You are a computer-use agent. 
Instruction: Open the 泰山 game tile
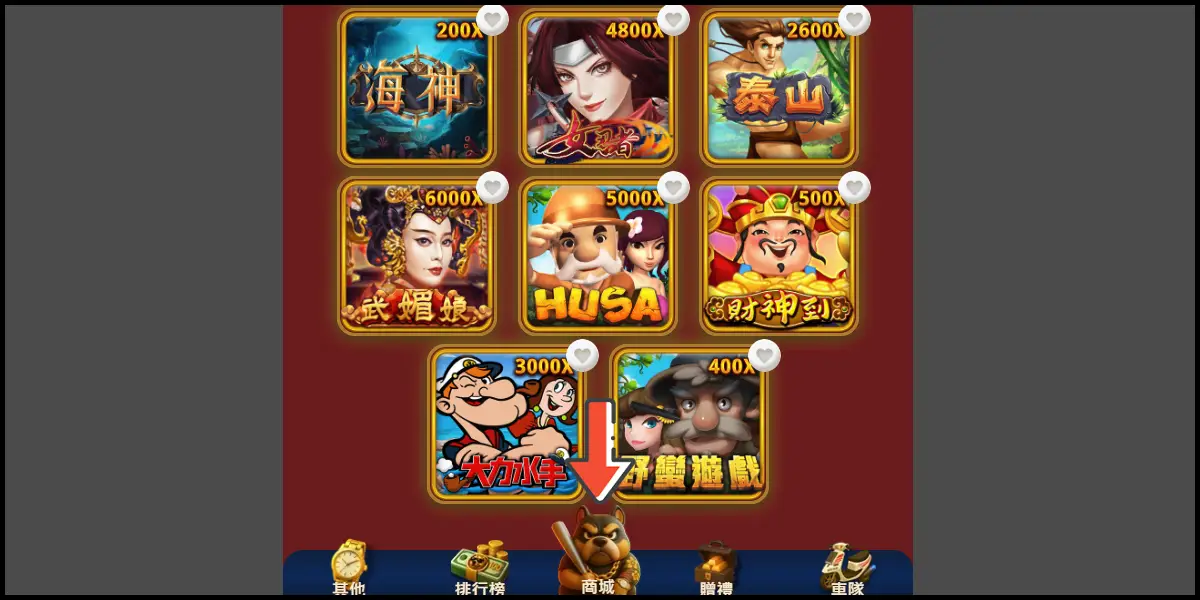777,90
